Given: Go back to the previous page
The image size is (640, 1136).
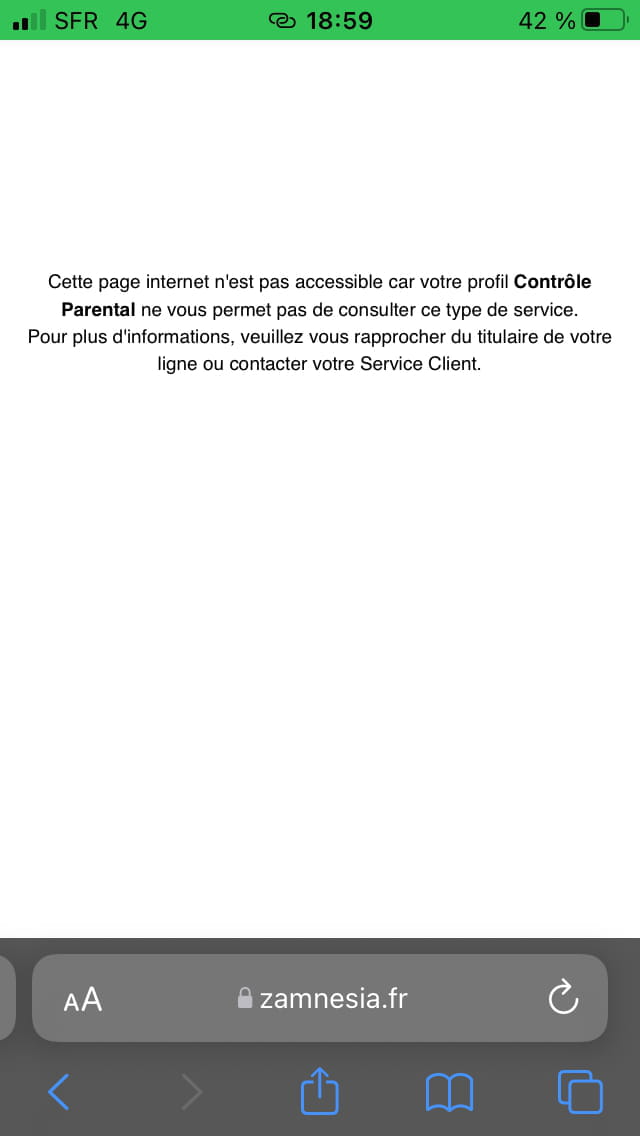Looking at the screenshot, I should pyautogui.click(x=59, y=1091).
